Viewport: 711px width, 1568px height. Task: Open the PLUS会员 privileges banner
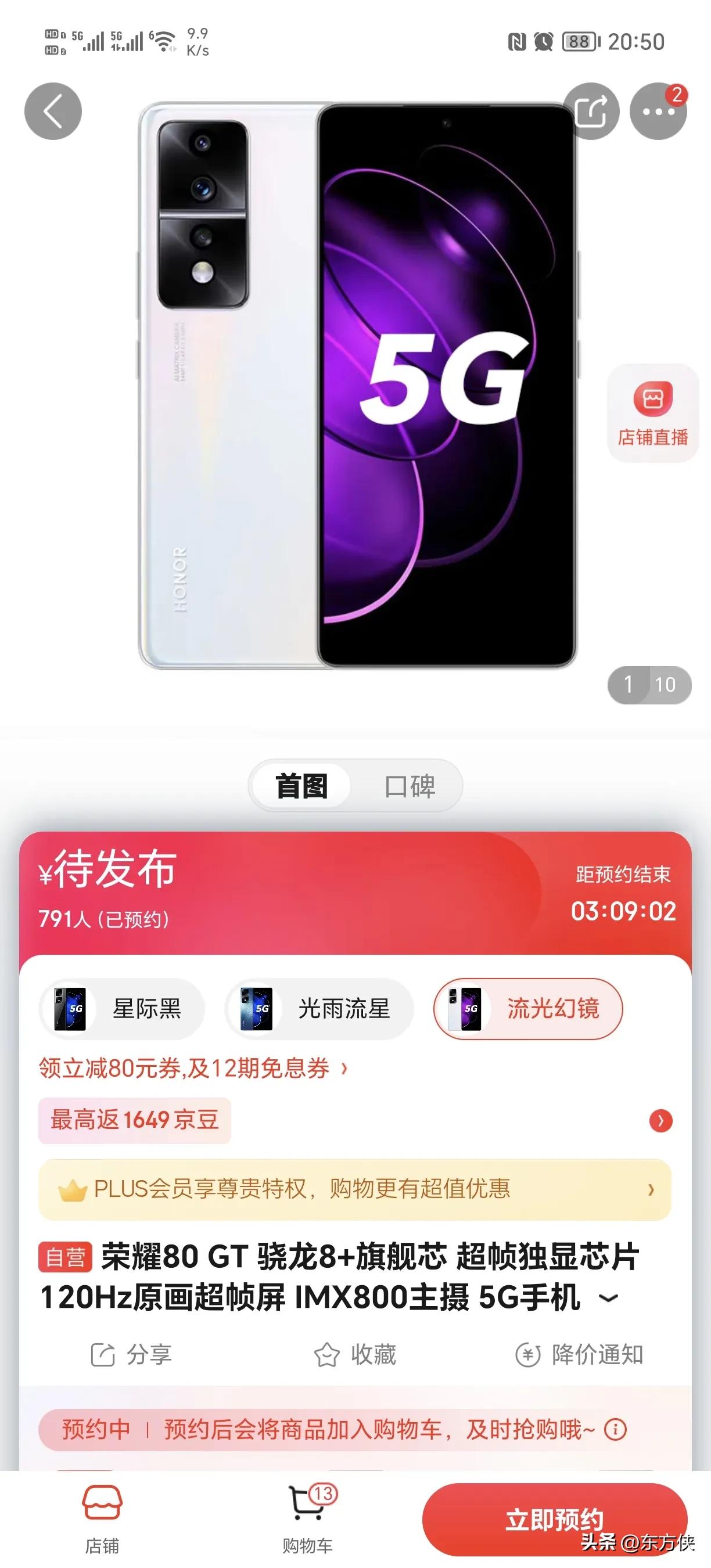pos(355,1189)
